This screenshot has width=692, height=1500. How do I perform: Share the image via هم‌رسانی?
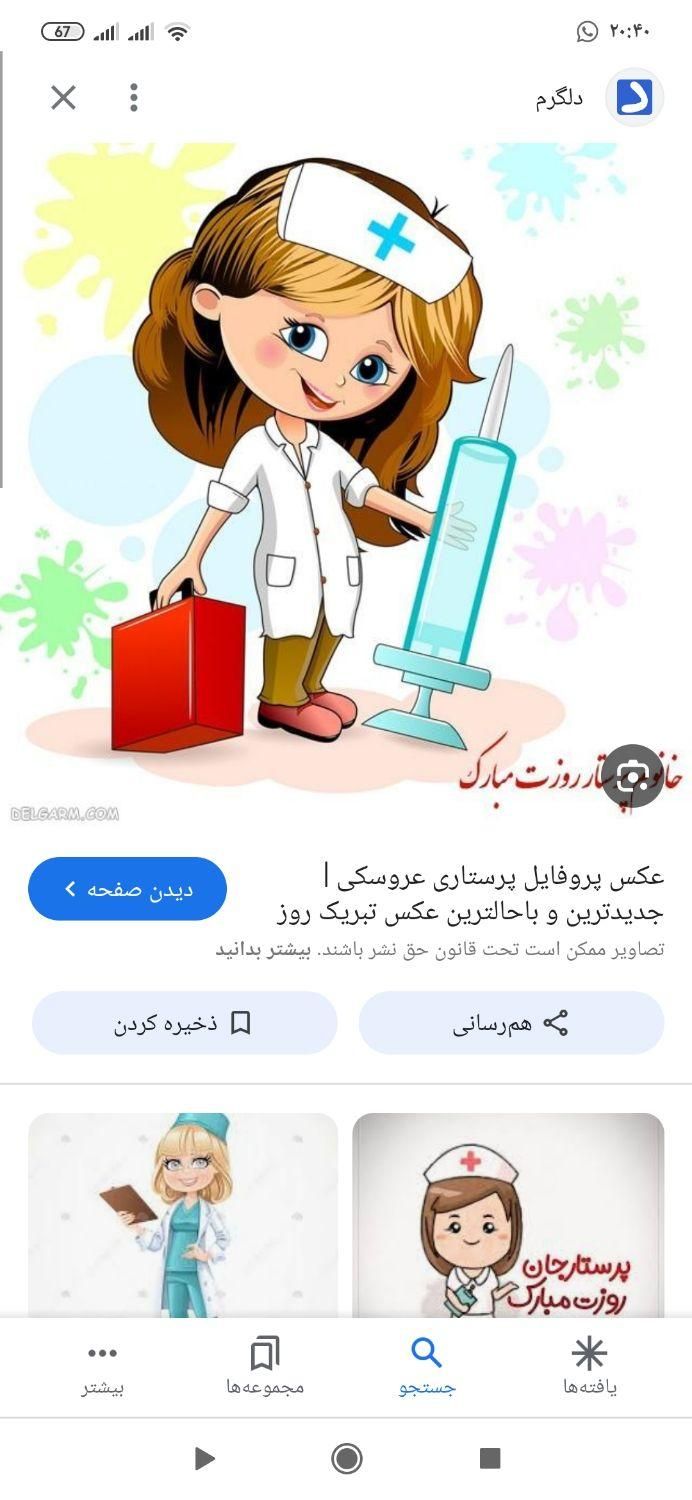pos(511,1023)
